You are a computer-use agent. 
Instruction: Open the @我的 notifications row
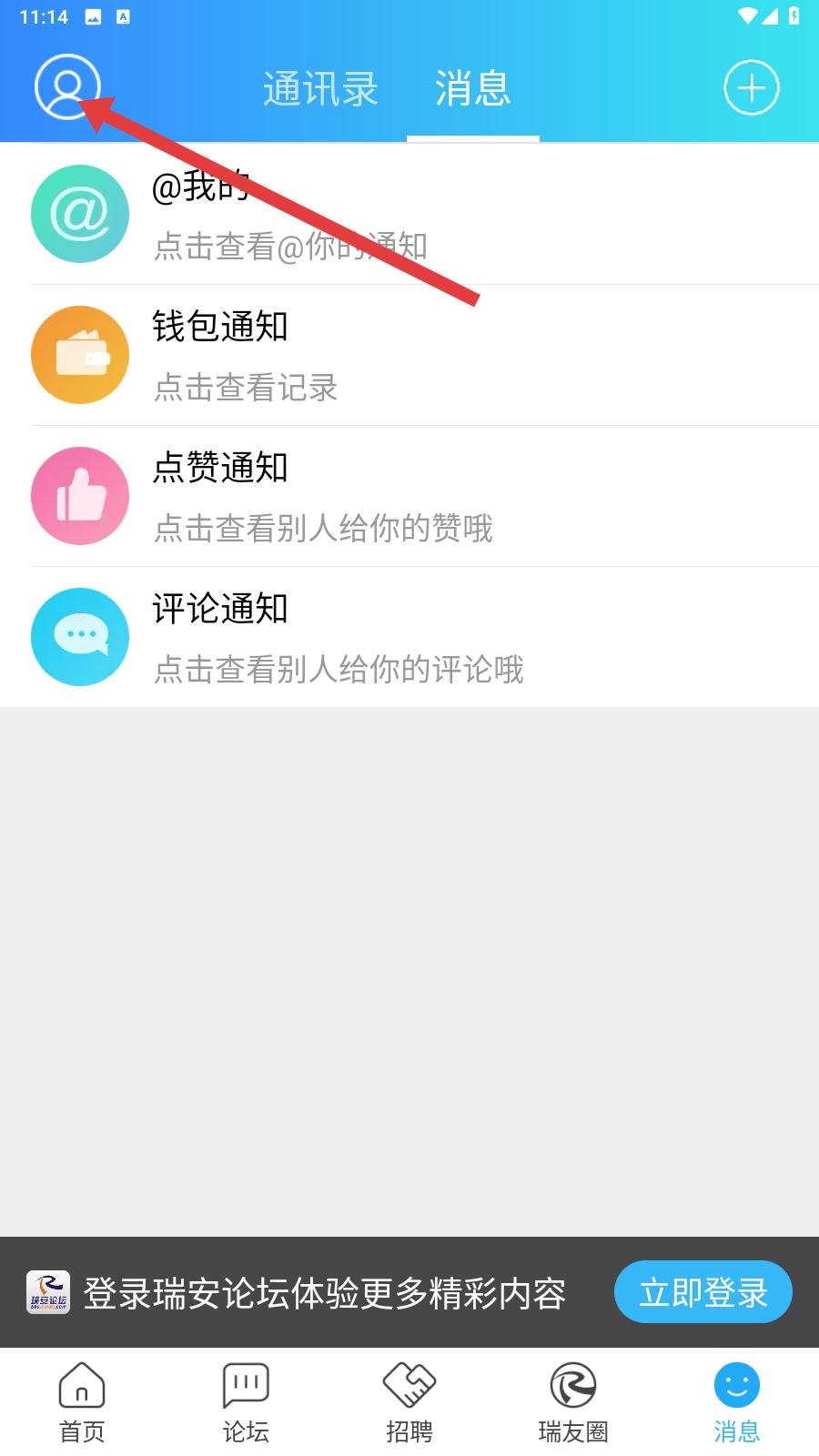(409, 214)
